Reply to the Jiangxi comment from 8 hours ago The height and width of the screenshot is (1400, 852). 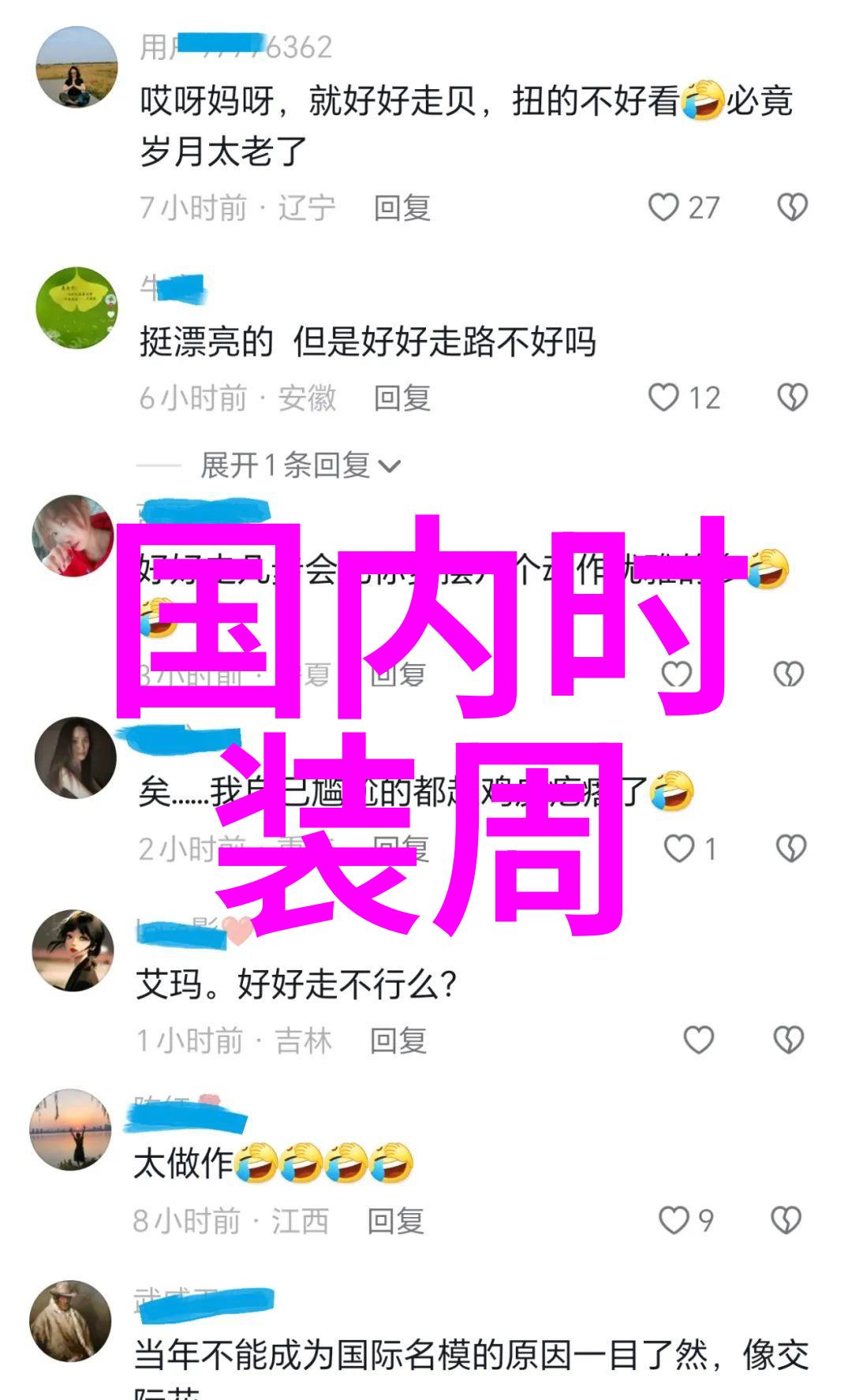[x=395, y=1221]
